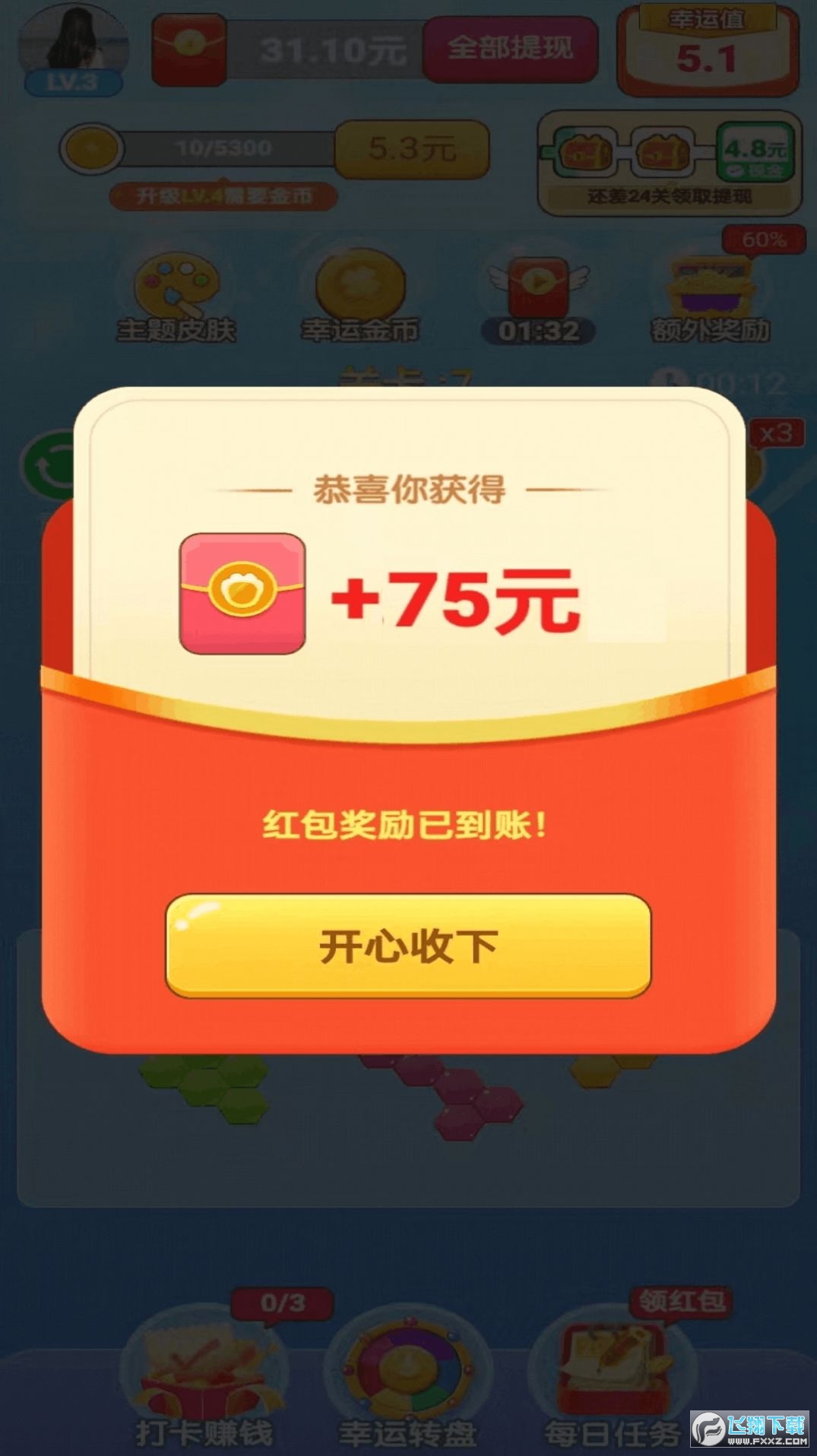Tap the 5.3元 cash-out button

[x=411, y=148]
